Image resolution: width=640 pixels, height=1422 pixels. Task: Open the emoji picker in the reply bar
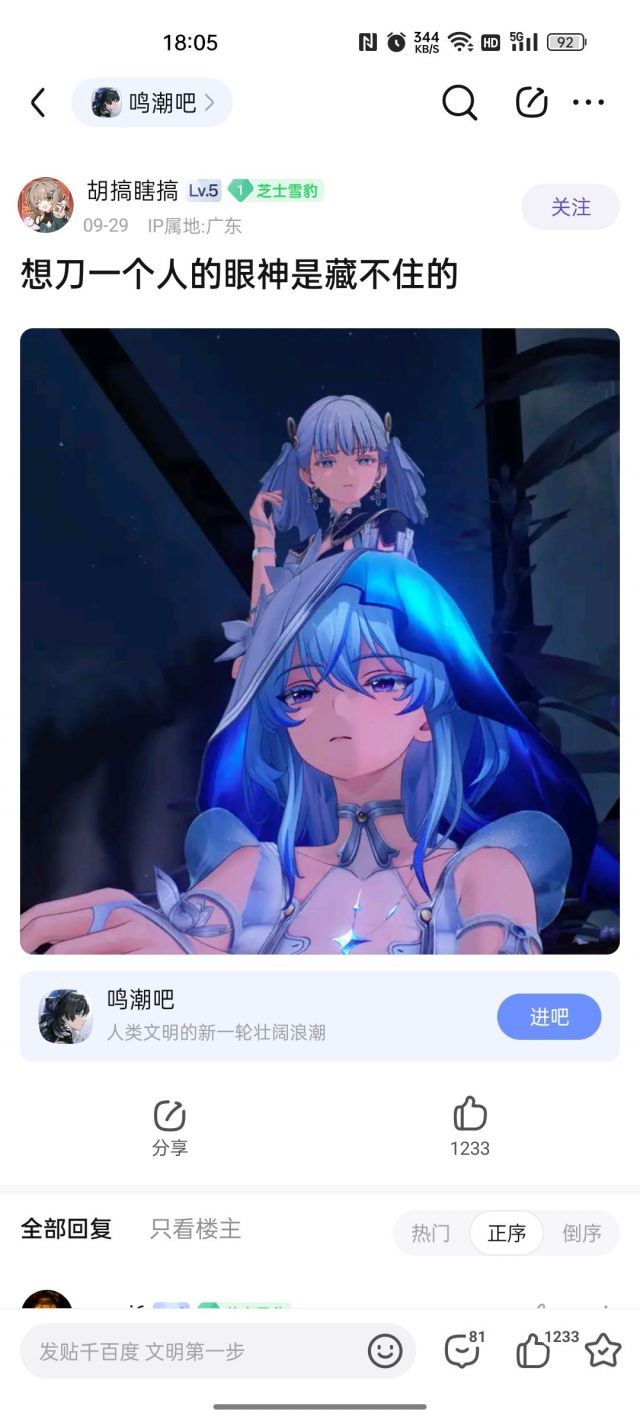pos(385,1352)
